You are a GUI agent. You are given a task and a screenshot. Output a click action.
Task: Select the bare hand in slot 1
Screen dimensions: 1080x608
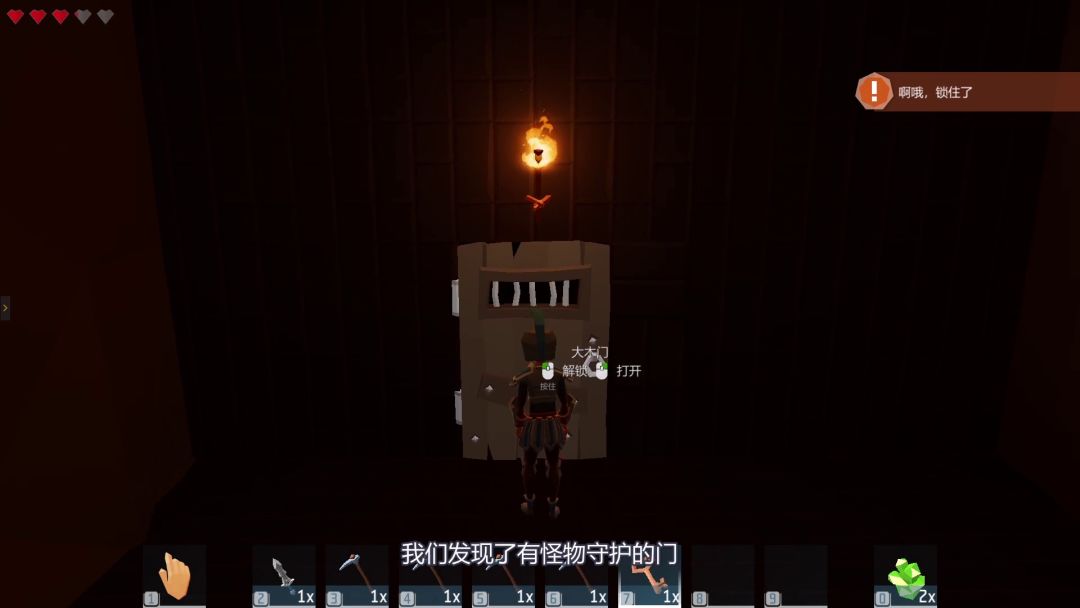click(x=174, y=577)
